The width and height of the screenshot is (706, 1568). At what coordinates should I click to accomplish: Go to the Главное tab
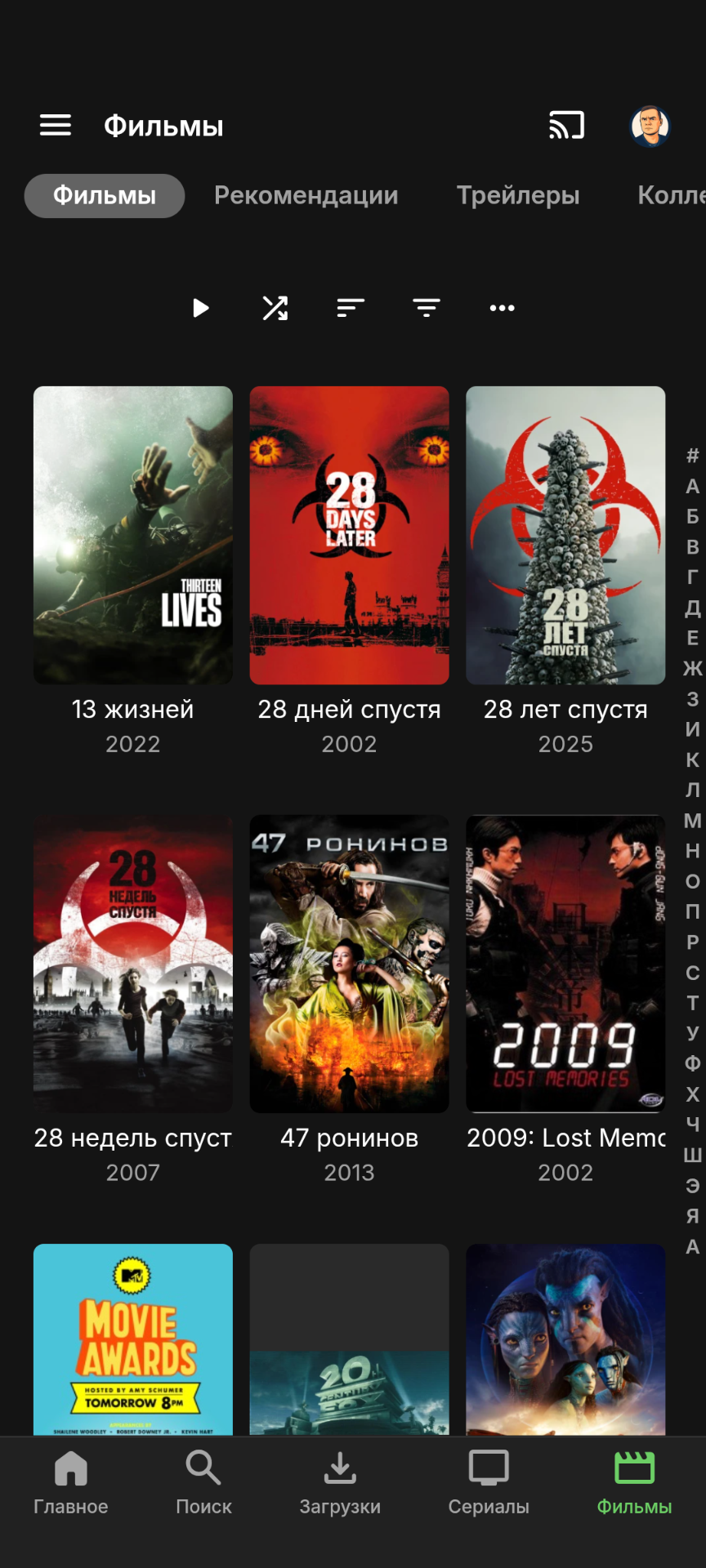(70, 1481)
